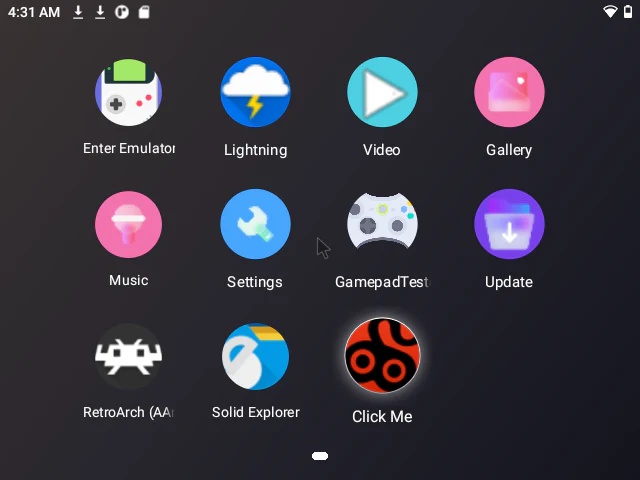The width and height of the screenshot is (640, 480).
Task: Launch the Lightning app
Action: 255,93
